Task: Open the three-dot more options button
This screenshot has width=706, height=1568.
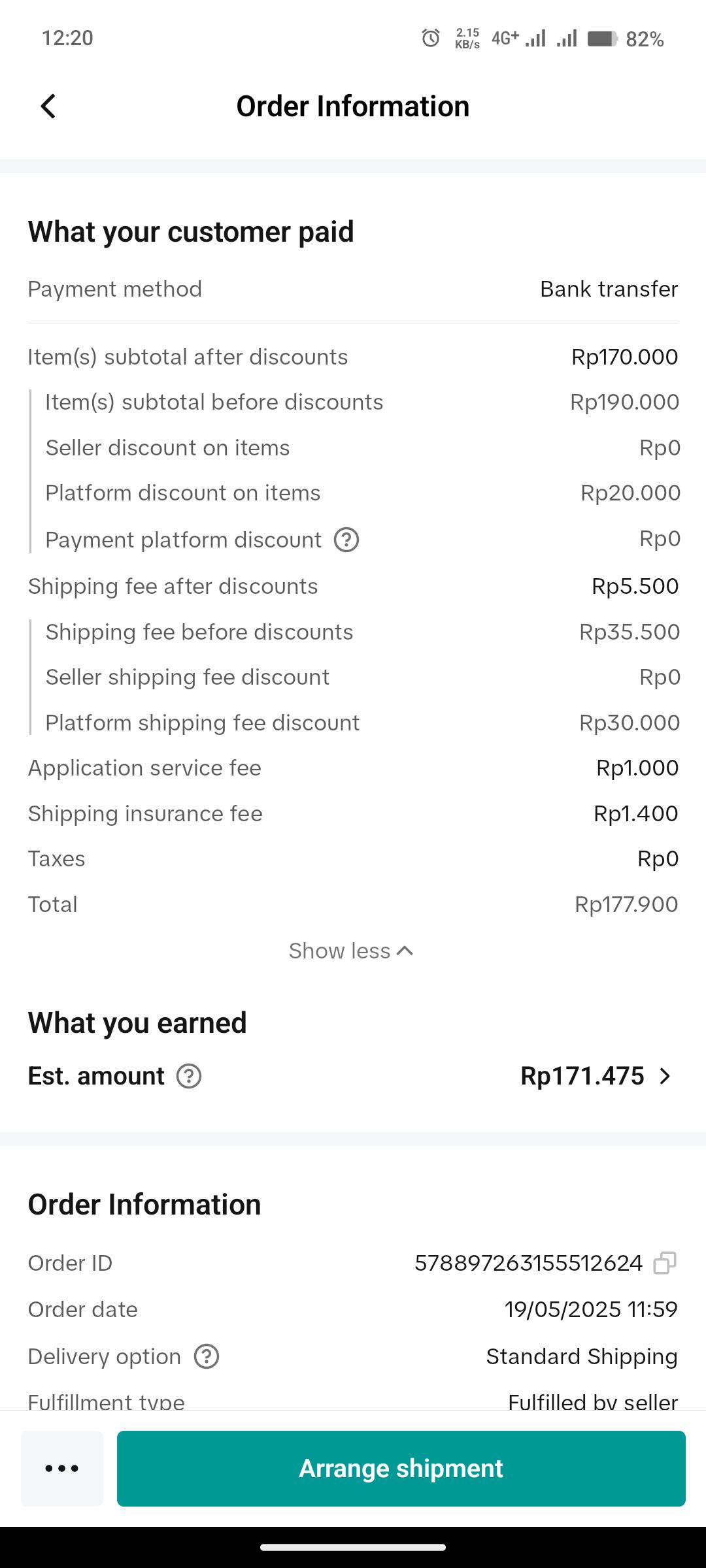Action: (x=62, y=1468)
